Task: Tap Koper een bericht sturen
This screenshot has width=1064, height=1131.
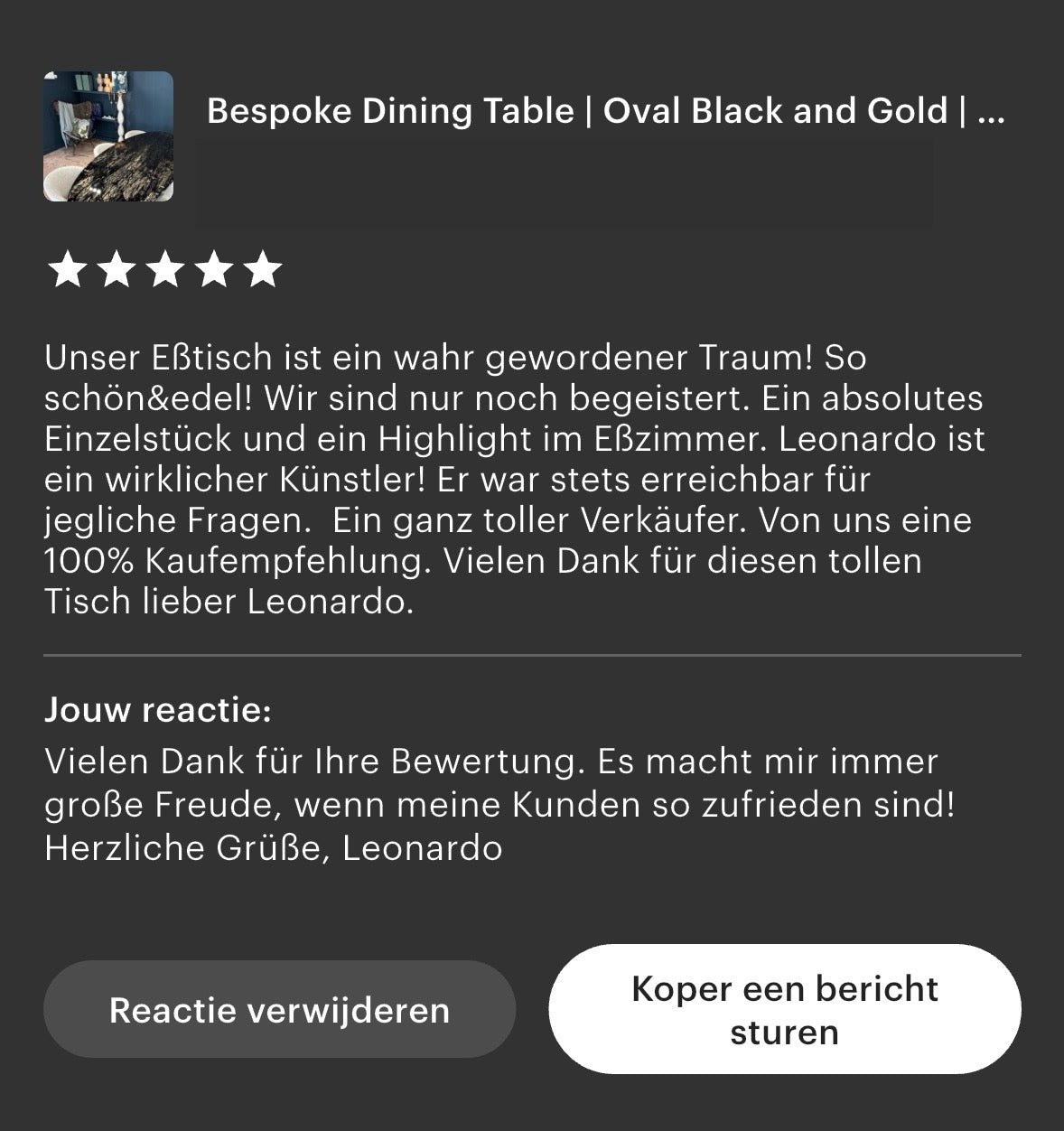Action: tap(784, 1009)
